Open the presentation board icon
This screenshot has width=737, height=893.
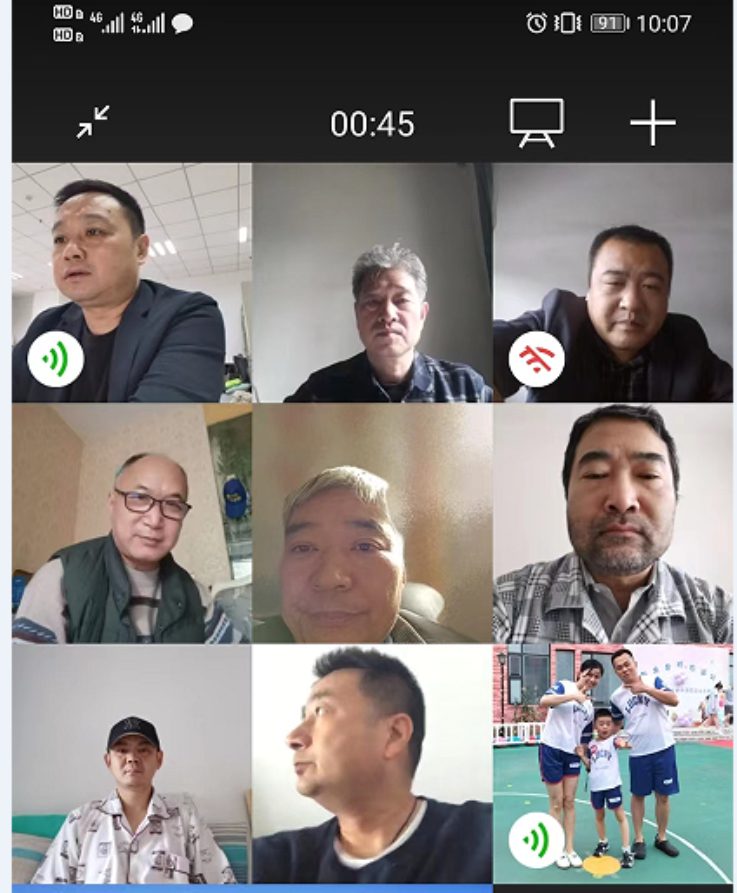536,122
